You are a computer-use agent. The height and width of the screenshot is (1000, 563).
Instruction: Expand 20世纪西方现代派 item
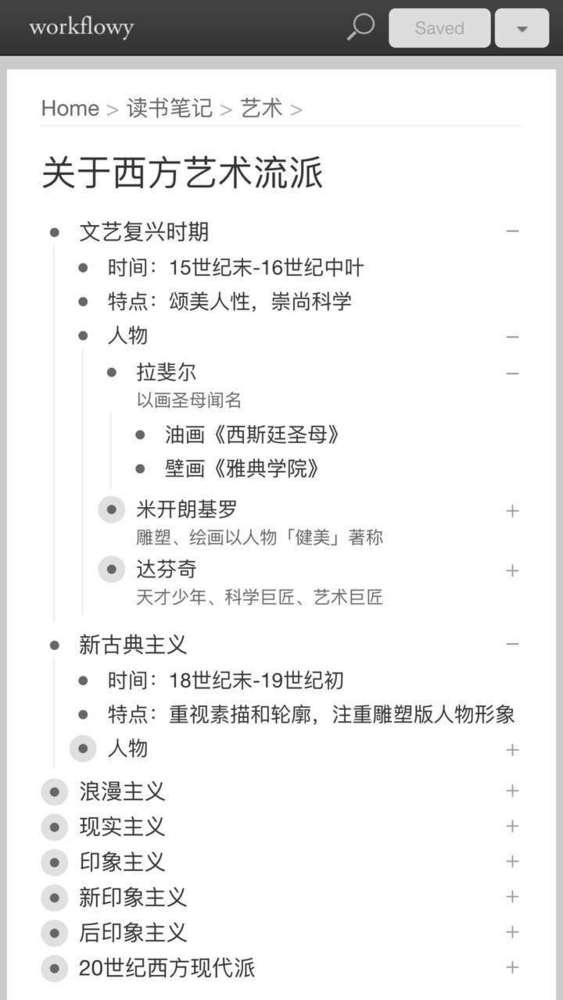point(512,968)
